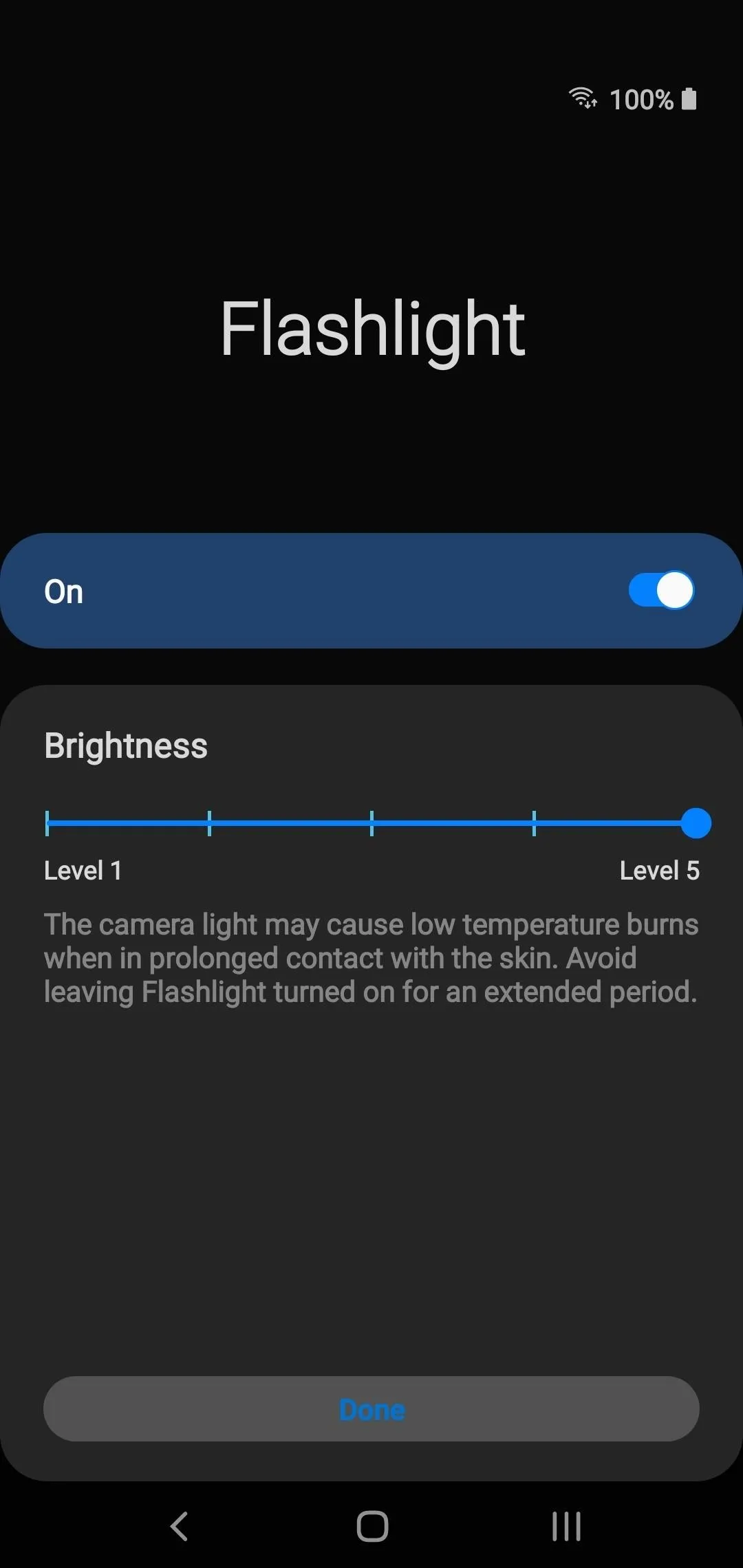This screenshot has width=743, height=1568.
Task: Set brightness to the middle tick mark
Action: pos(371,823)
